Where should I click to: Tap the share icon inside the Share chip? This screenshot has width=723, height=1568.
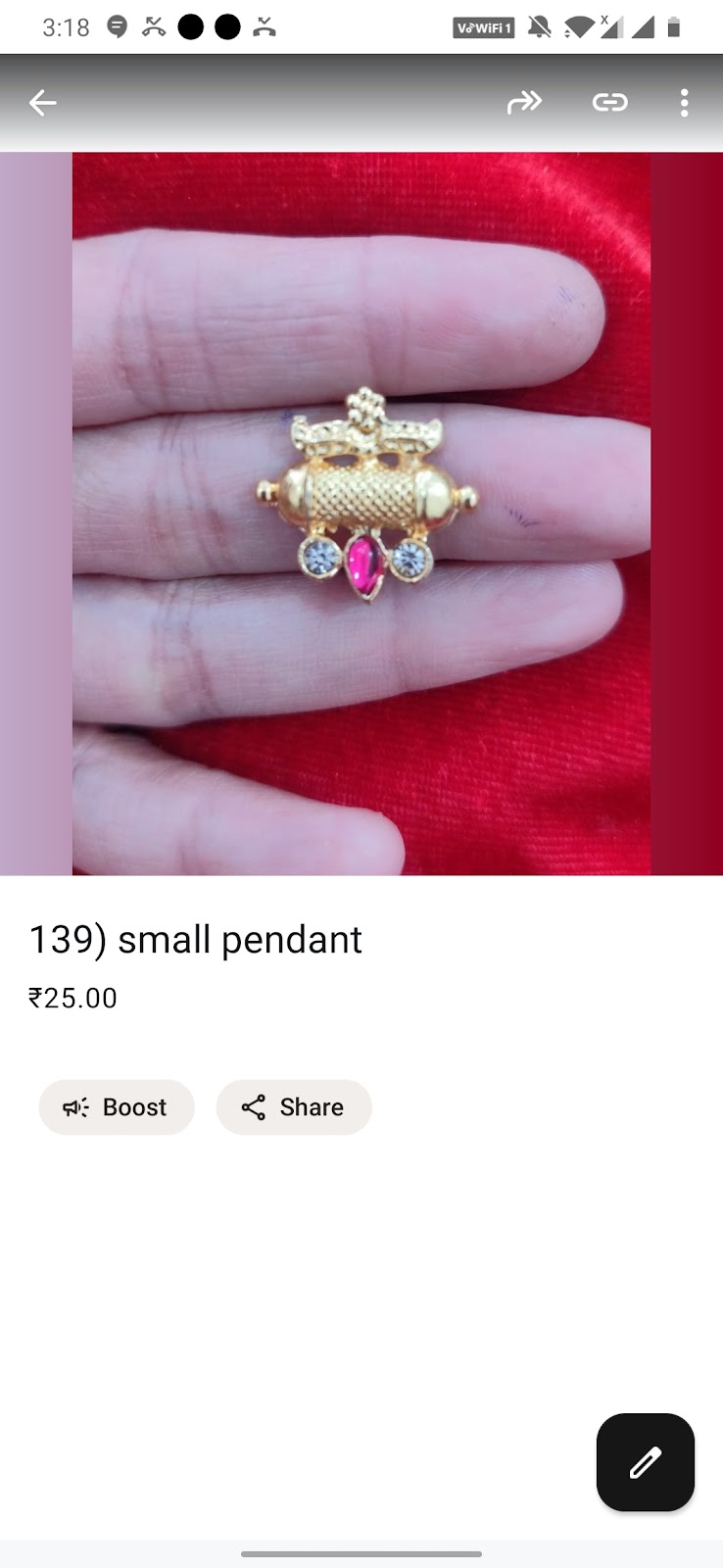pos(253,1107)
